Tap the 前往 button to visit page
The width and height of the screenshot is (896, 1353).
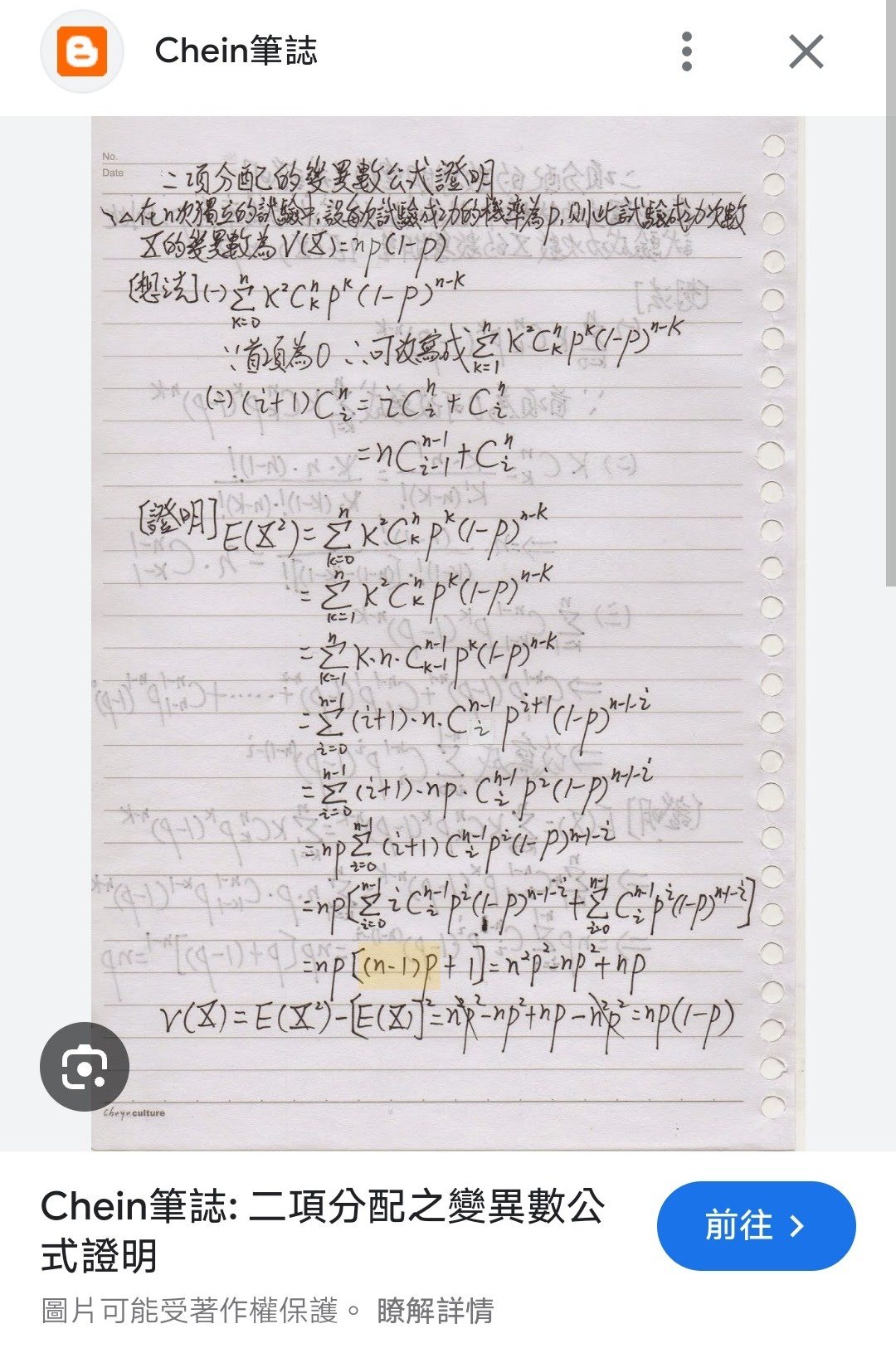coord(756,1225)
